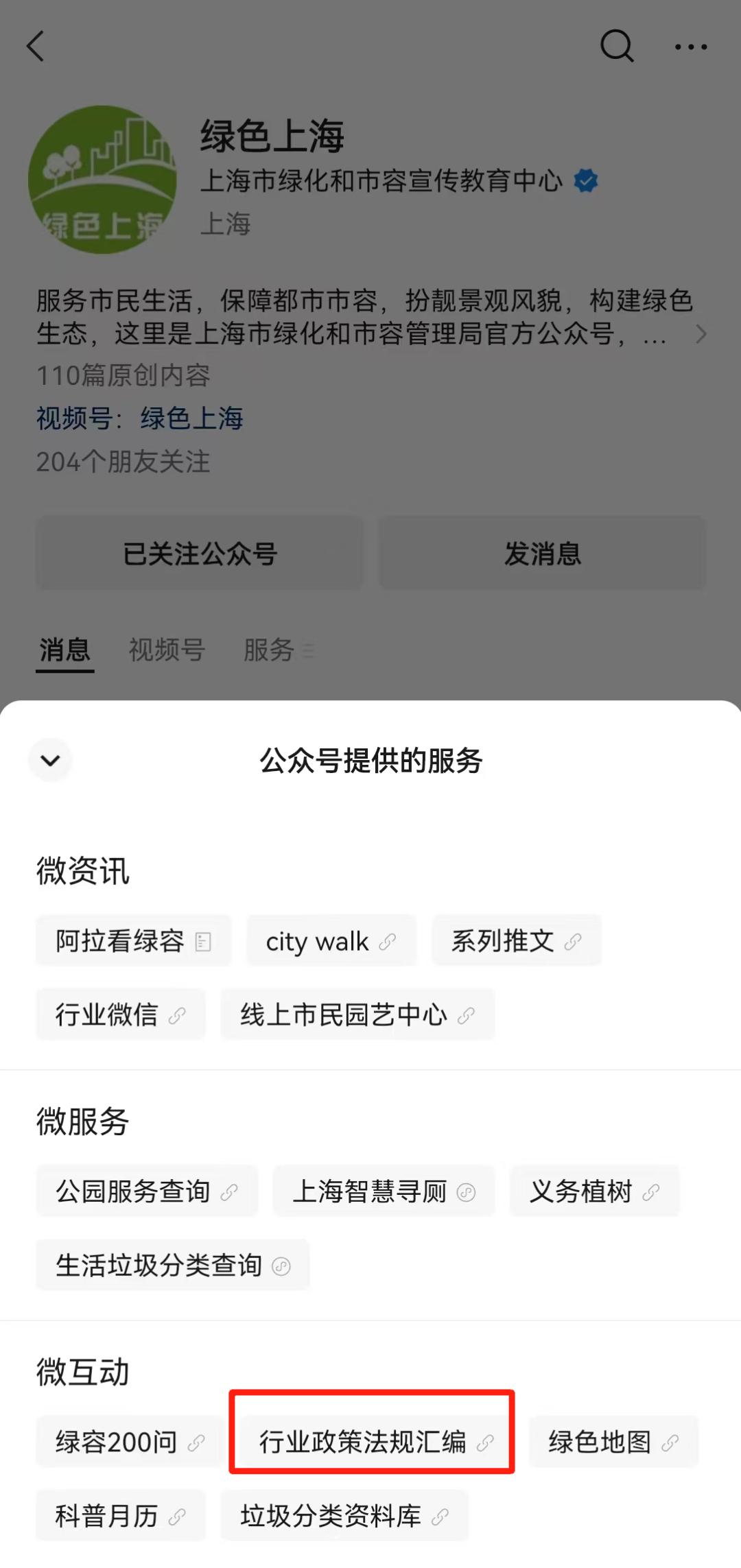Open the 阿拉看绿容 service
Screen dimensions: 741x1568
coord(133,940)
